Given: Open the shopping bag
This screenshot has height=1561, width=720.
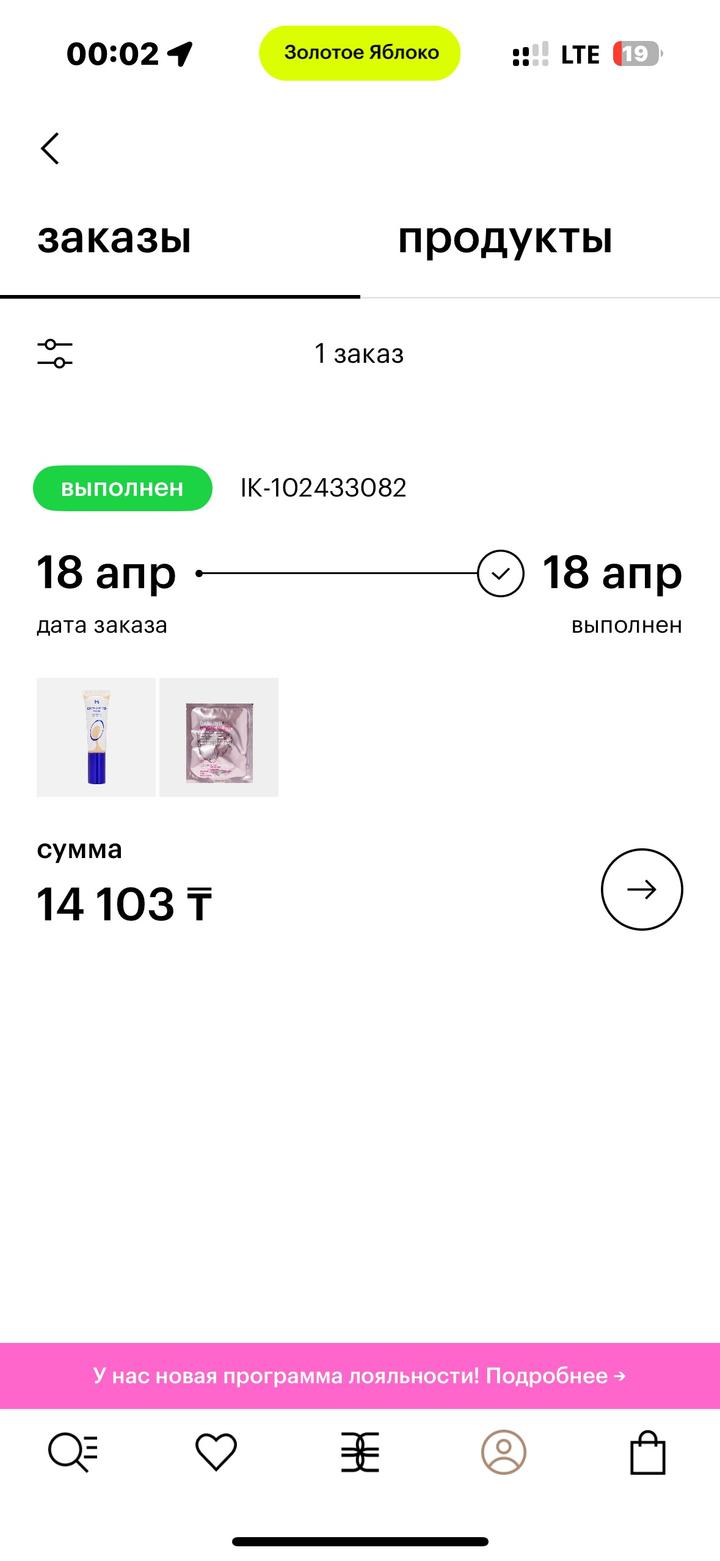Looking at the screenshot, I should [647, 1452].
